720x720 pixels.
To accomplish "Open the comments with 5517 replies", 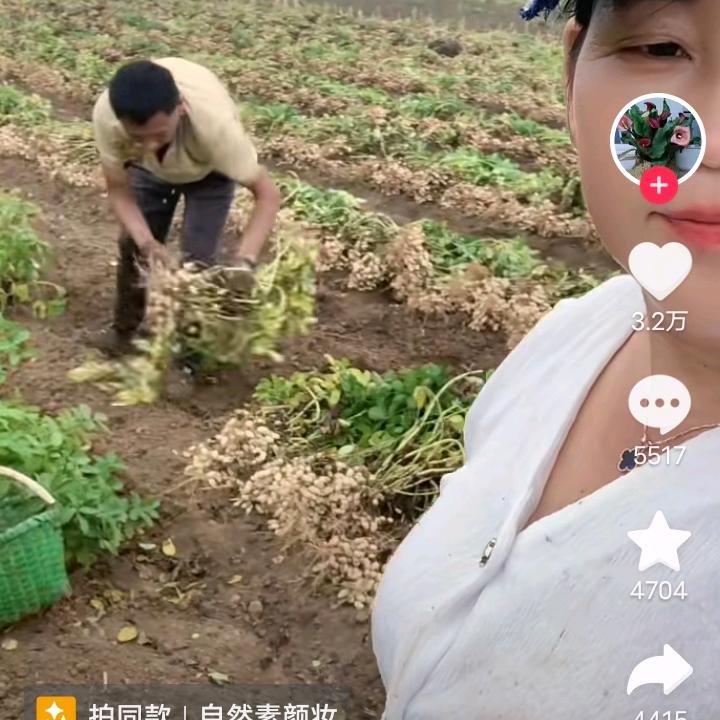I will coord(659,406).
